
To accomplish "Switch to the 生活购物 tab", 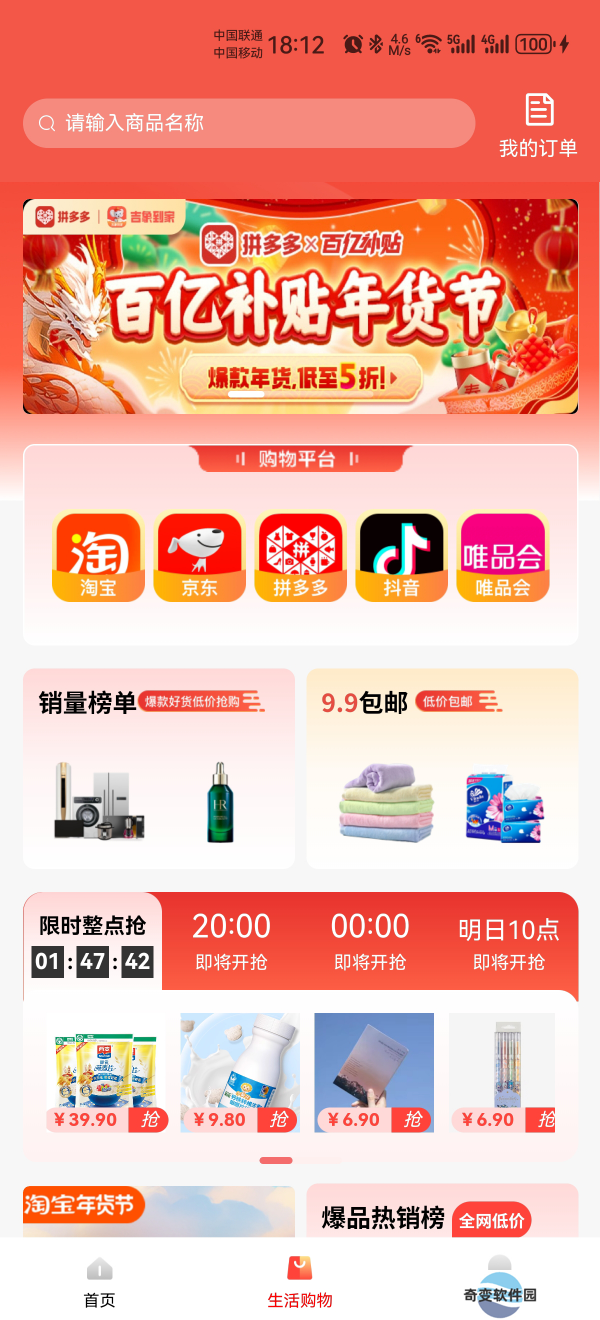I will point(300,1283).
